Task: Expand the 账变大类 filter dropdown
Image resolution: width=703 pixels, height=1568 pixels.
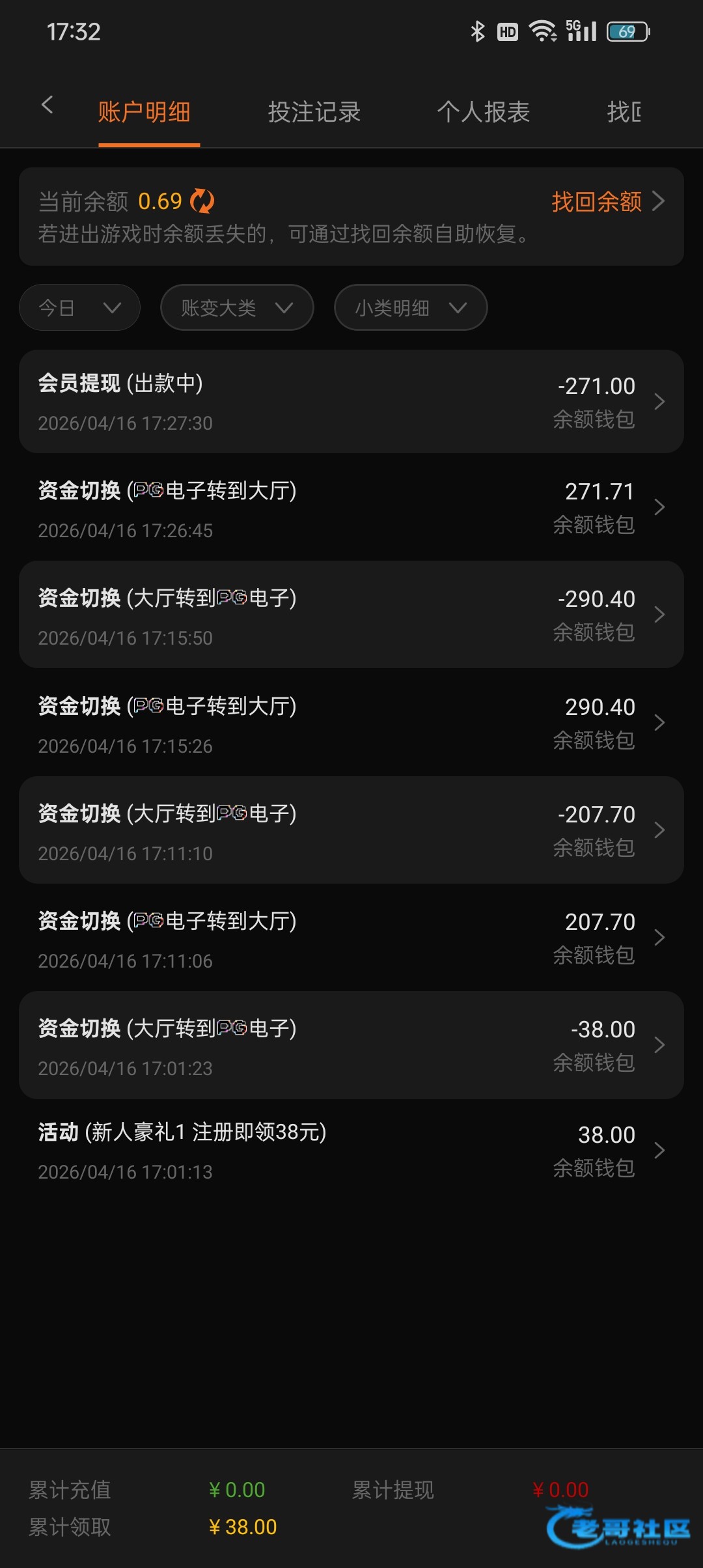Action: pos(237,307)
